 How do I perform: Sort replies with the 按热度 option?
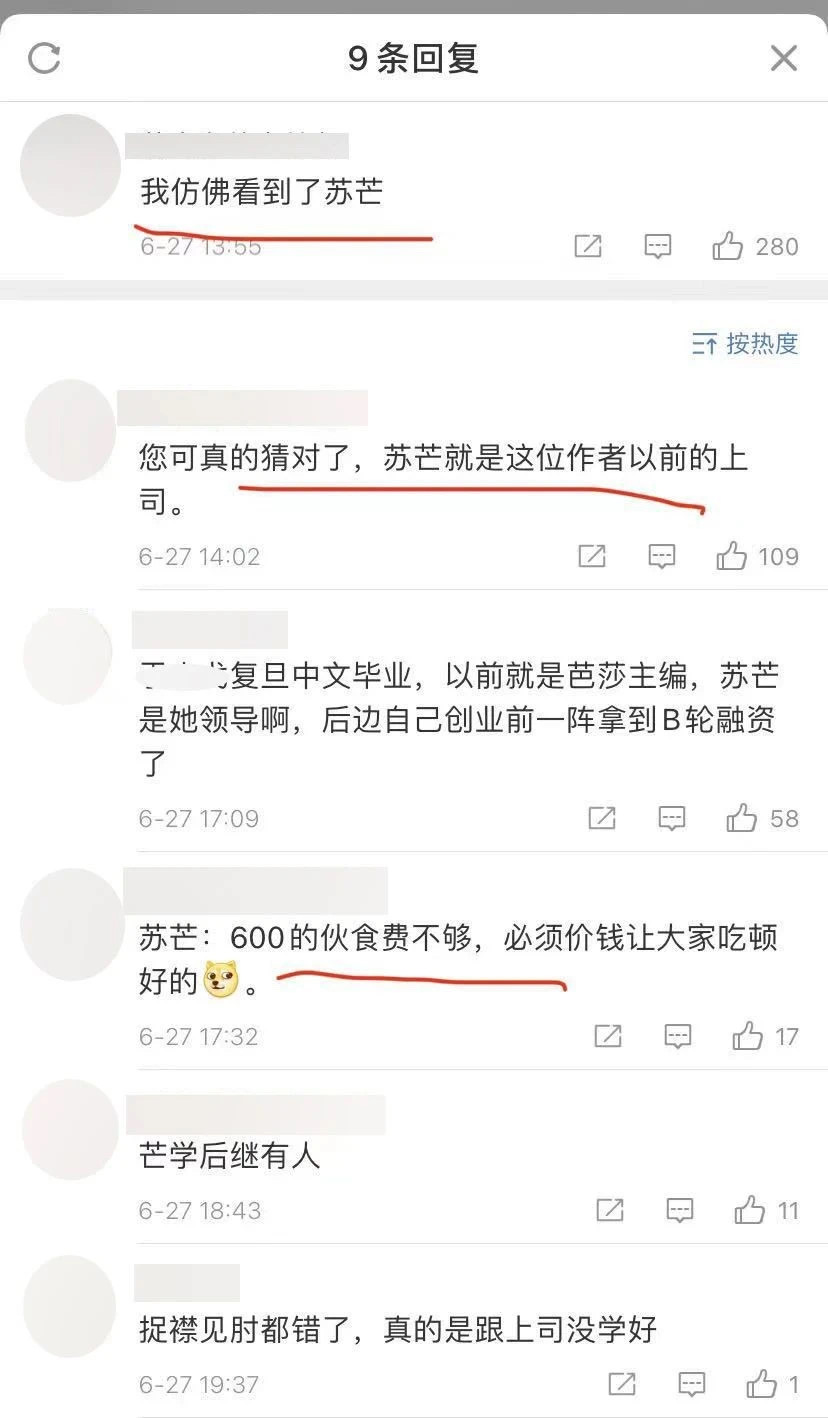pos(745,344)
